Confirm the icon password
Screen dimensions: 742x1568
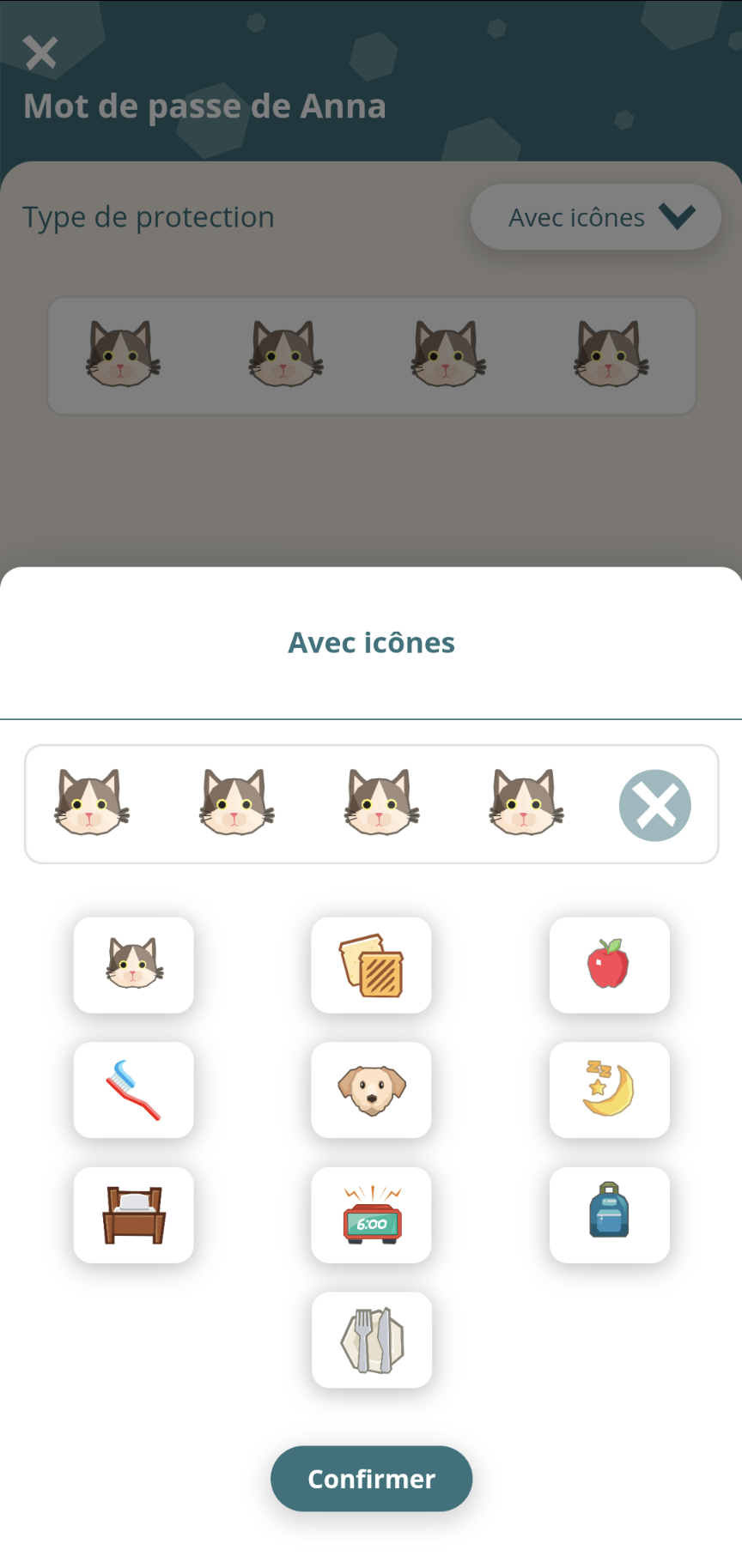pos(371,1479)
